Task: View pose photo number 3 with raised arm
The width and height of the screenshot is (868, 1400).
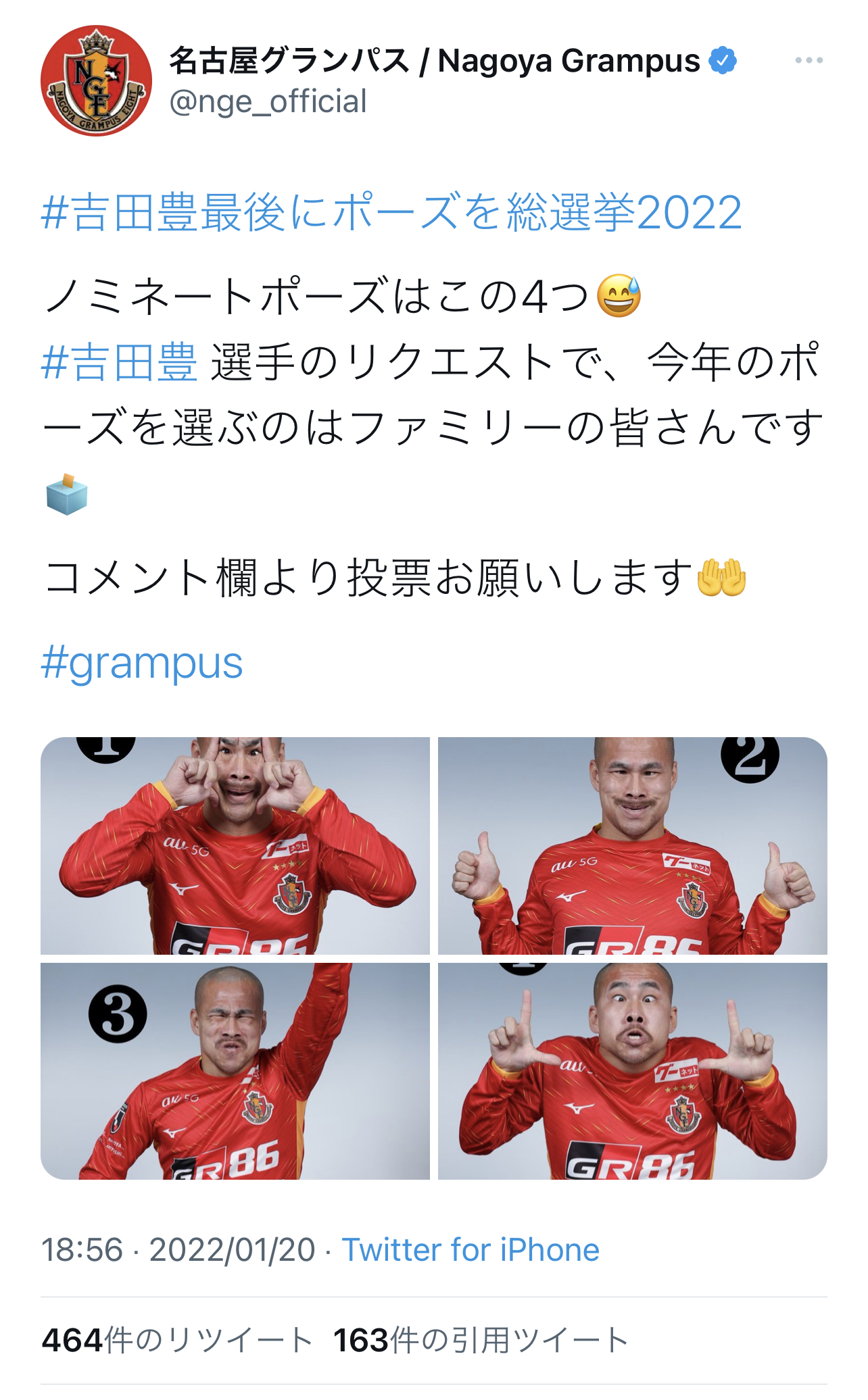Action: tap(235, 1071)
